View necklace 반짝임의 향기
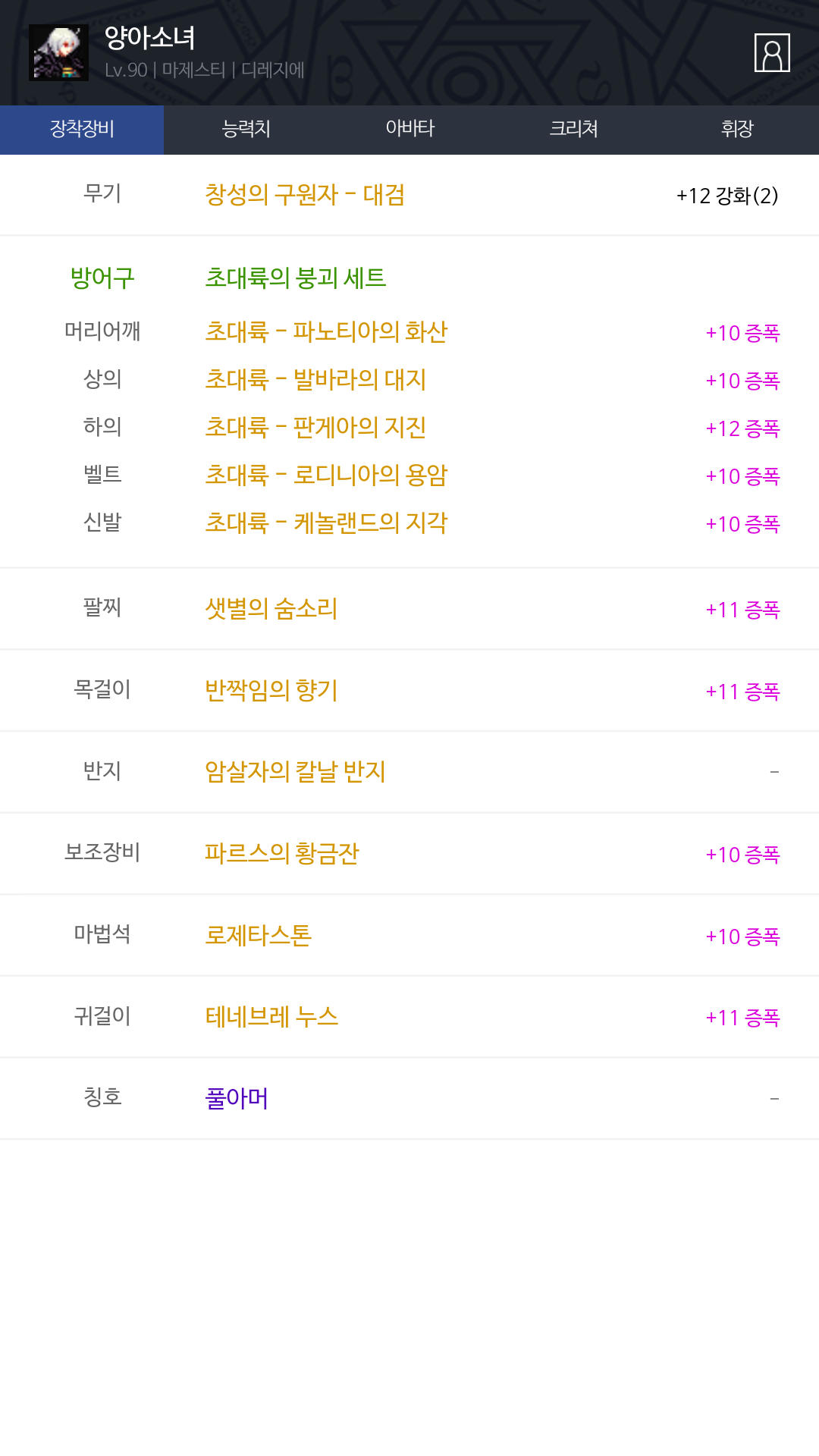Screen dimensions: 819x1456 (x=271, y=691)
